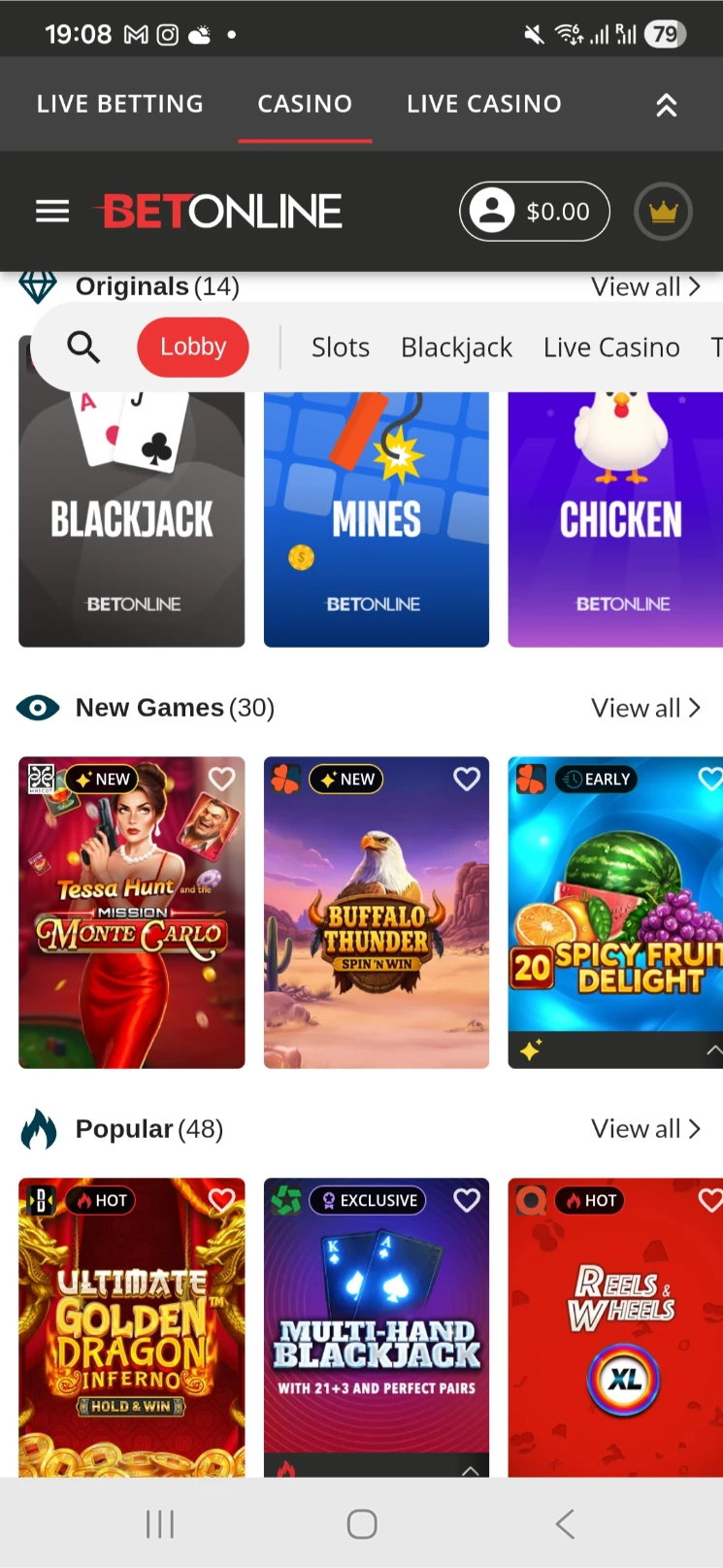
Task: Open the Mines game thumbnail
Action: point(376,519)
